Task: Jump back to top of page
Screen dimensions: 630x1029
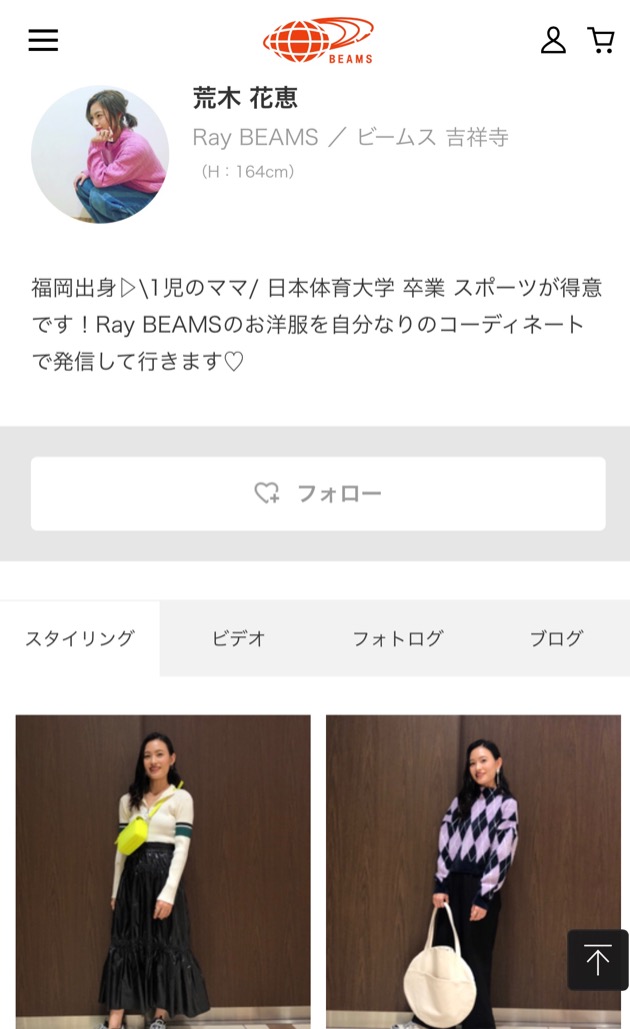Action: tap(598, 960)
